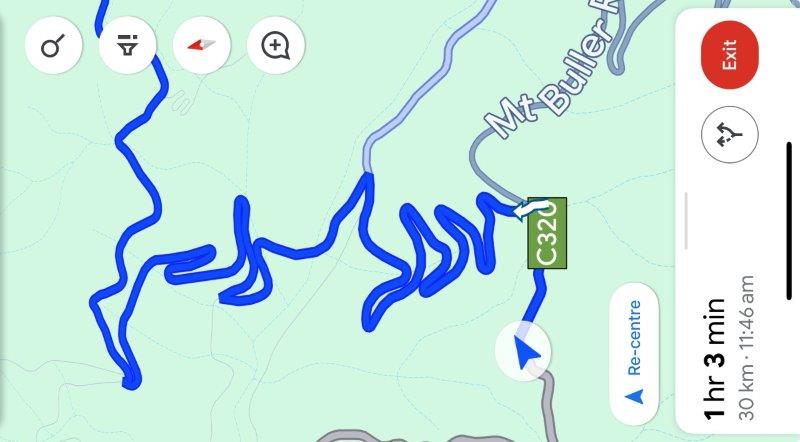Re-centre the map on current location
The image size is (800, 442).
tap(633, 348)
